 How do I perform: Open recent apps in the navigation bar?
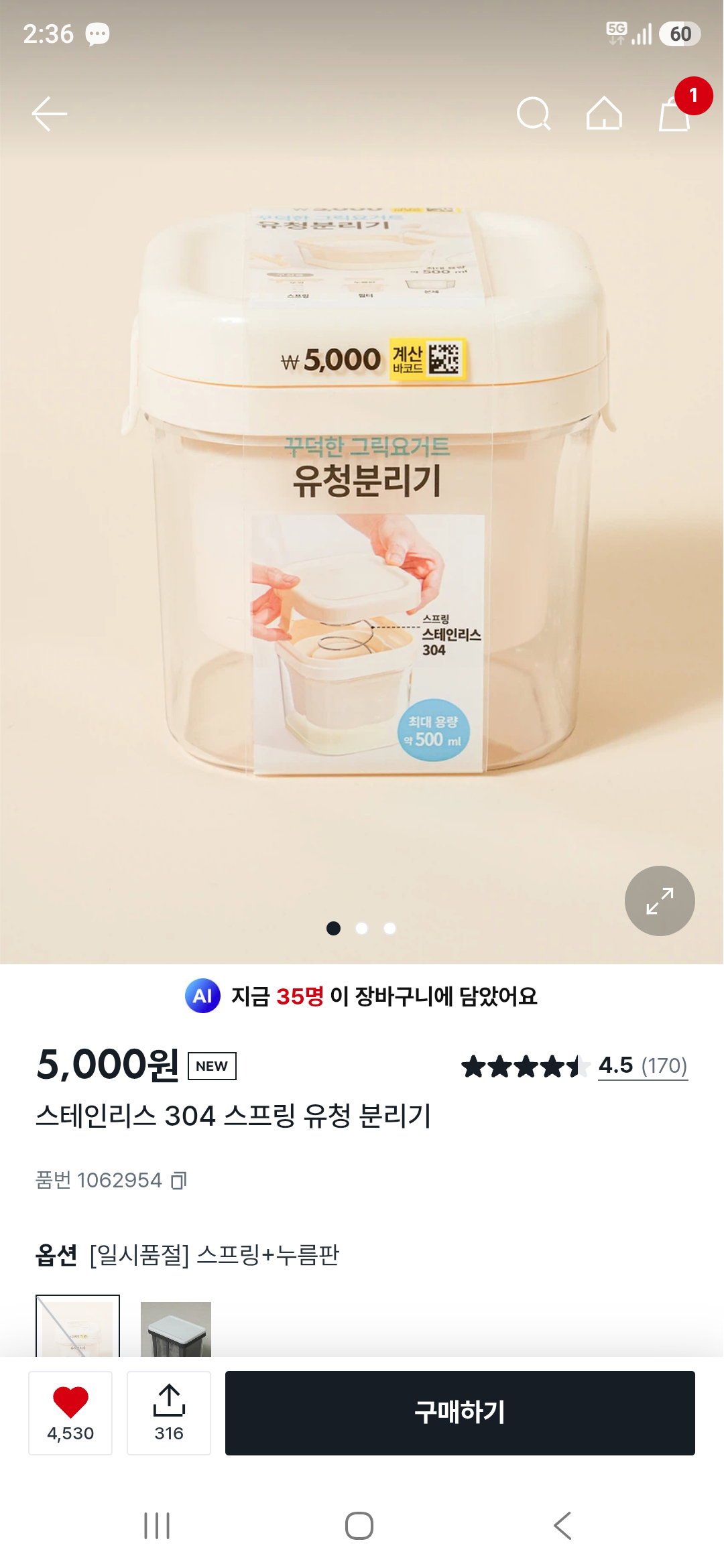point(157,1526)
